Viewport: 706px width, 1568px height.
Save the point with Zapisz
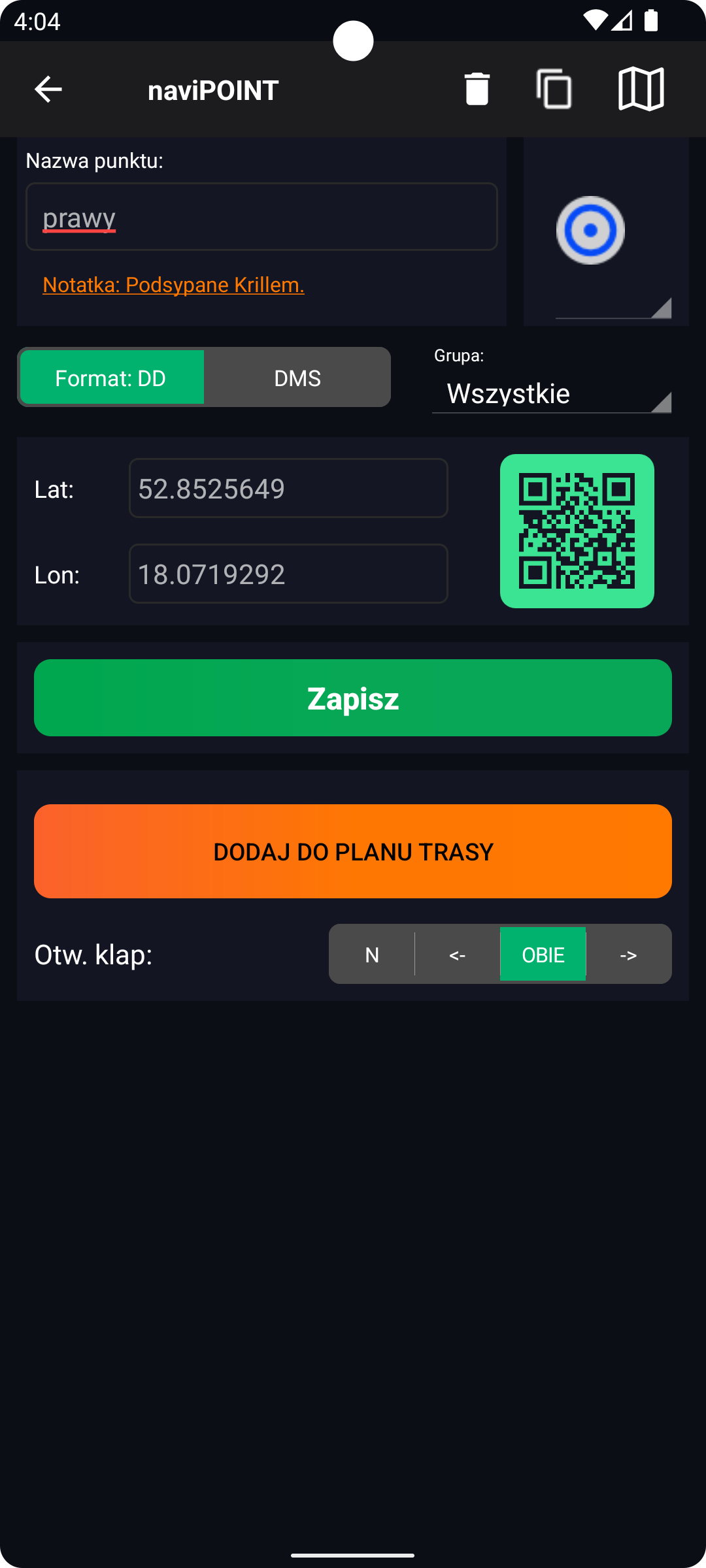pos(353,698)
